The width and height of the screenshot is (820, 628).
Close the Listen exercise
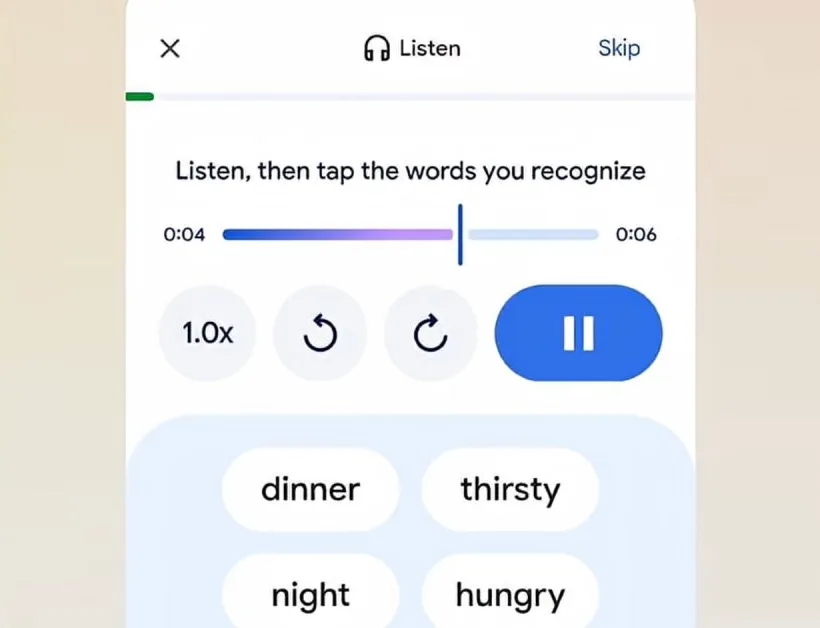tap(170, 48)
